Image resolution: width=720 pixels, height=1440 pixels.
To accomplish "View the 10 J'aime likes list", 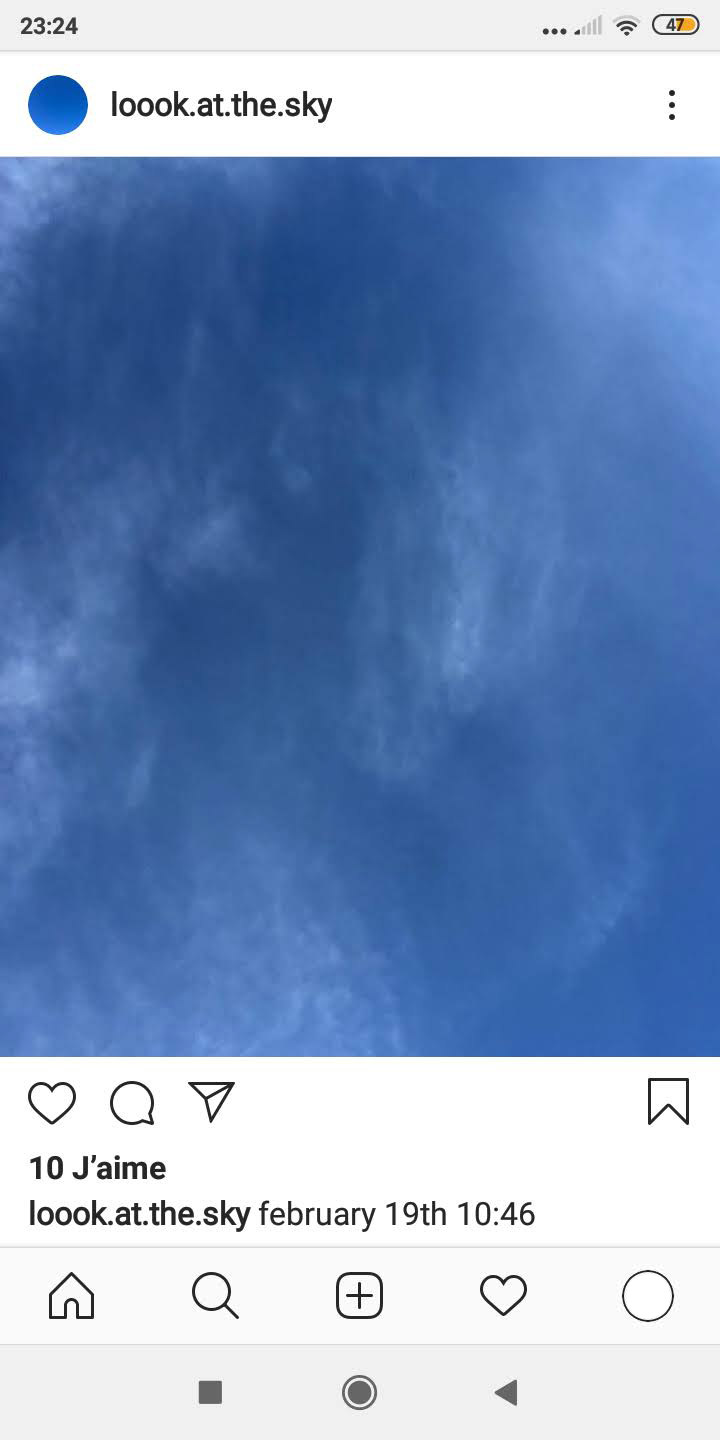I will 98,1168.
